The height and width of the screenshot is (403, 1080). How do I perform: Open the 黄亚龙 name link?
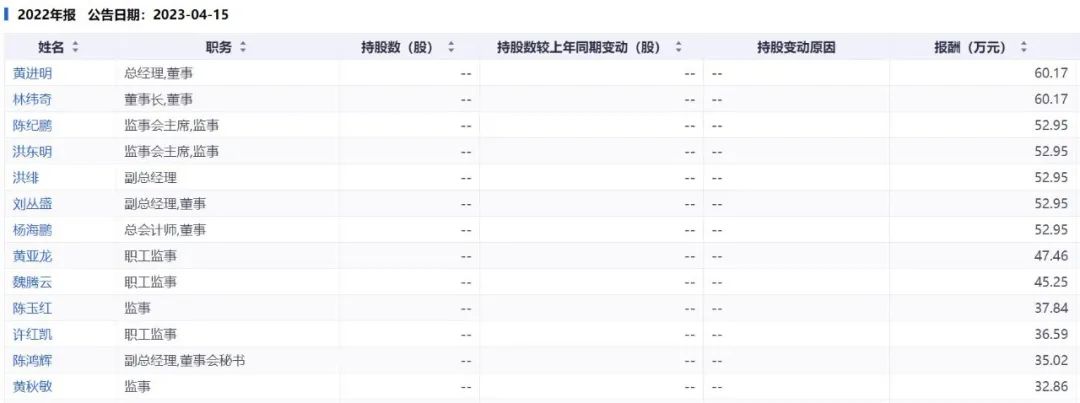coord(33,256)
